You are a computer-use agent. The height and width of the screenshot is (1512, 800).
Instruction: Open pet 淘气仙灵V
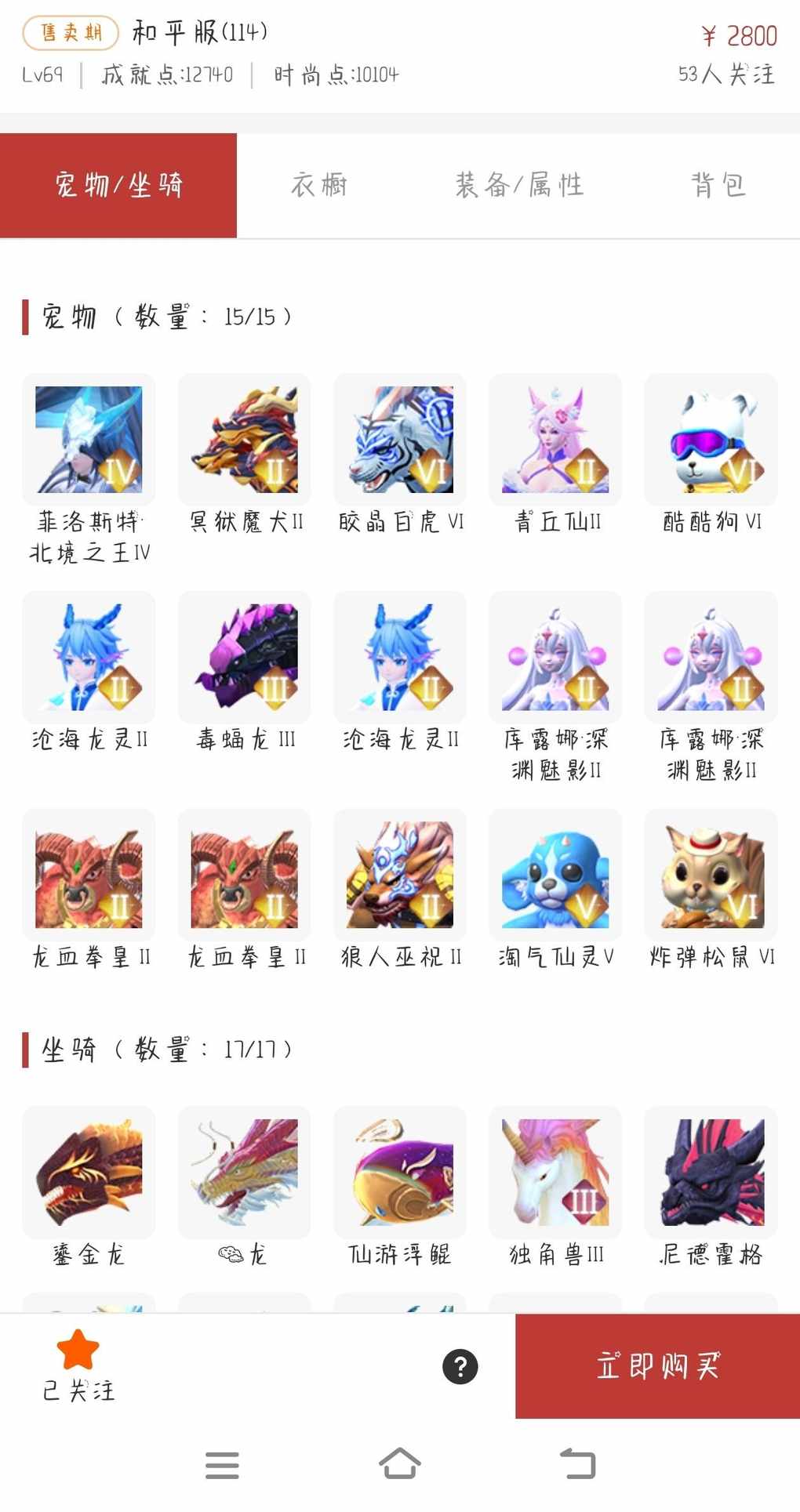click(555, 875)
